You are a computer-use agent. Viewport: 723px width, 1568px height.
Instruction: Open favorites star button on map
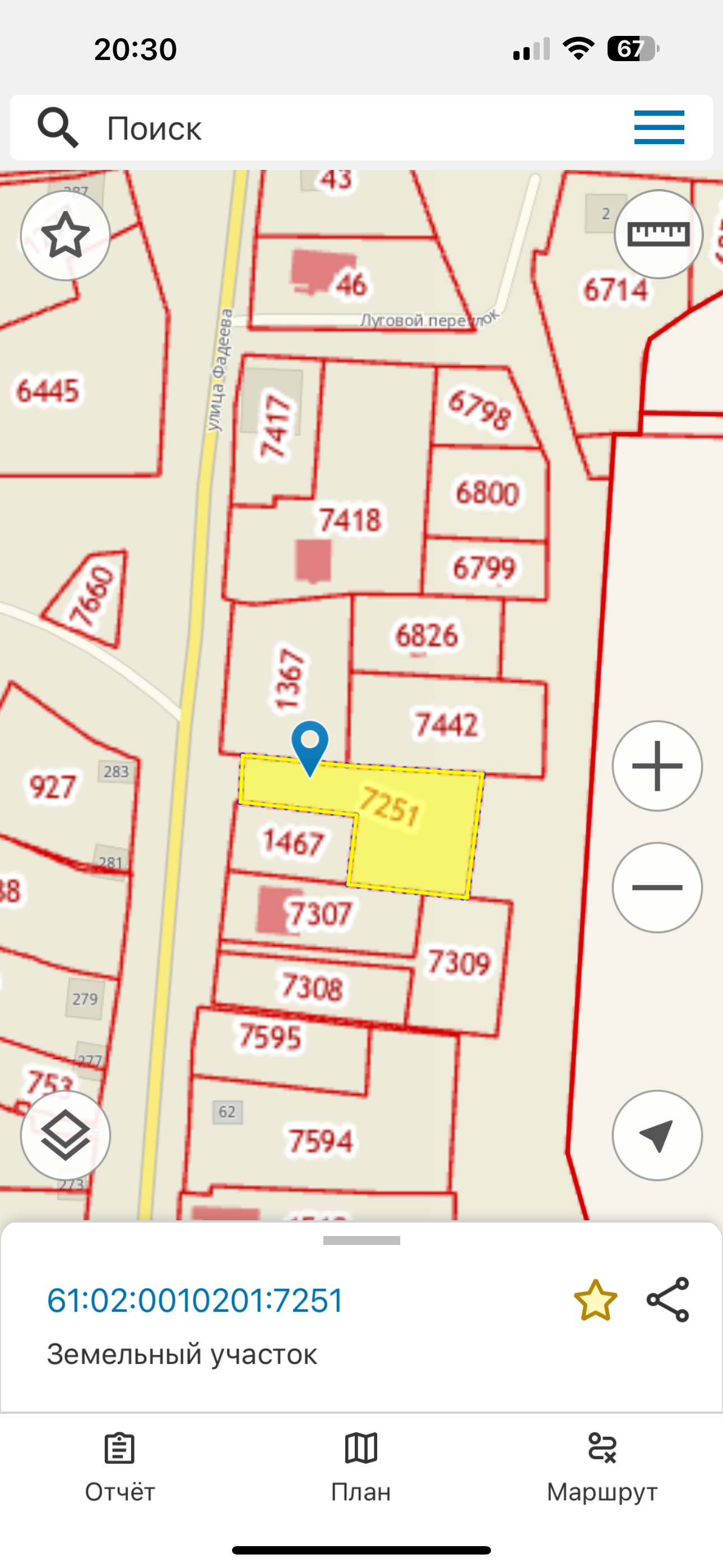pos(65,236)
